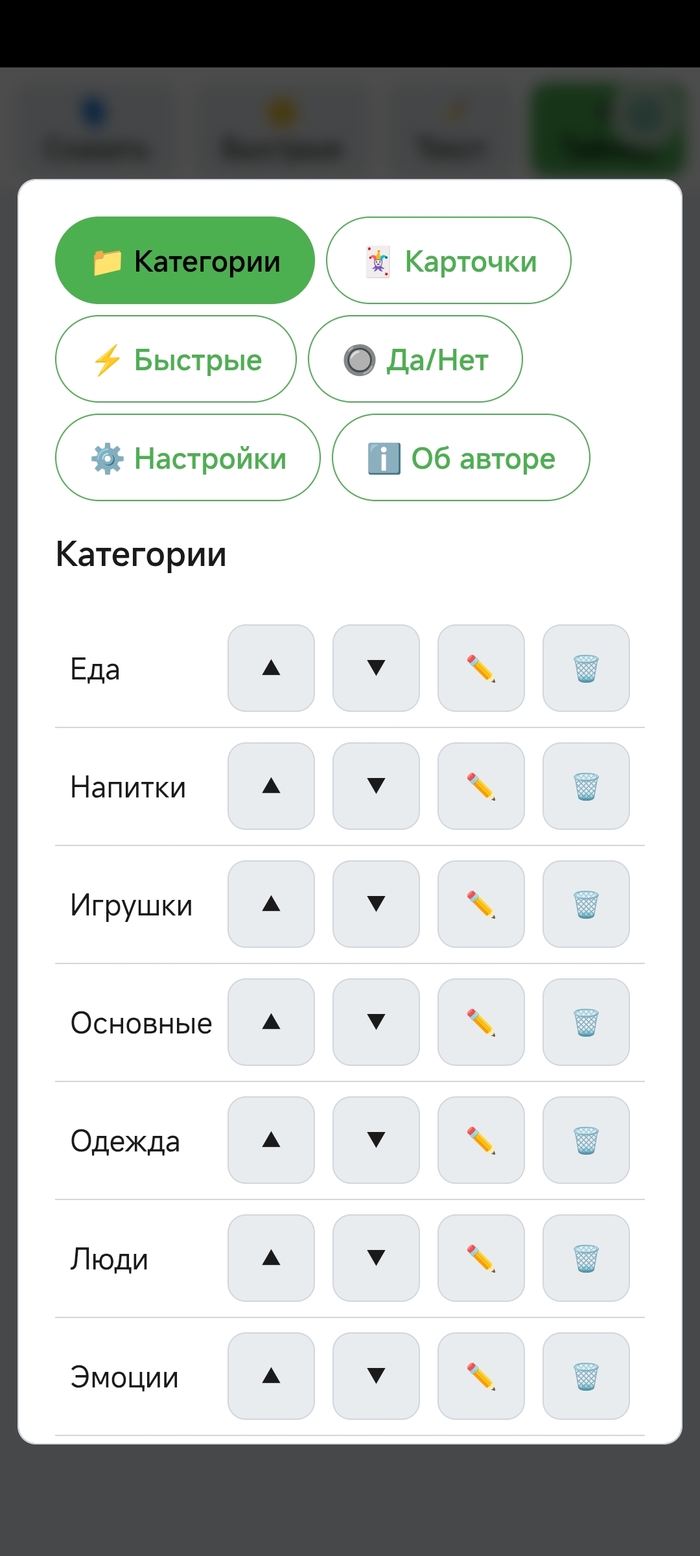Tap the active Категории tab
The height and width of the screenshot is (1556, 700).
click(185, 260)
